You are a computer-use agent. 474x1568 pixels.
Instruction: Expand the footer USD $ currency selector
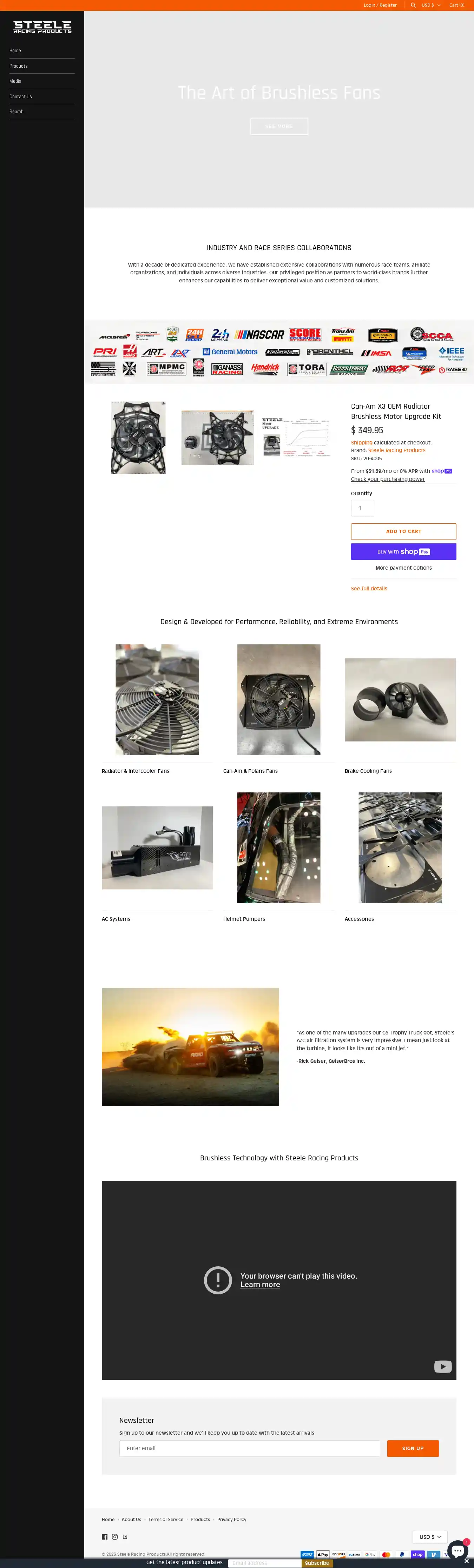(x=429, y=1537)
